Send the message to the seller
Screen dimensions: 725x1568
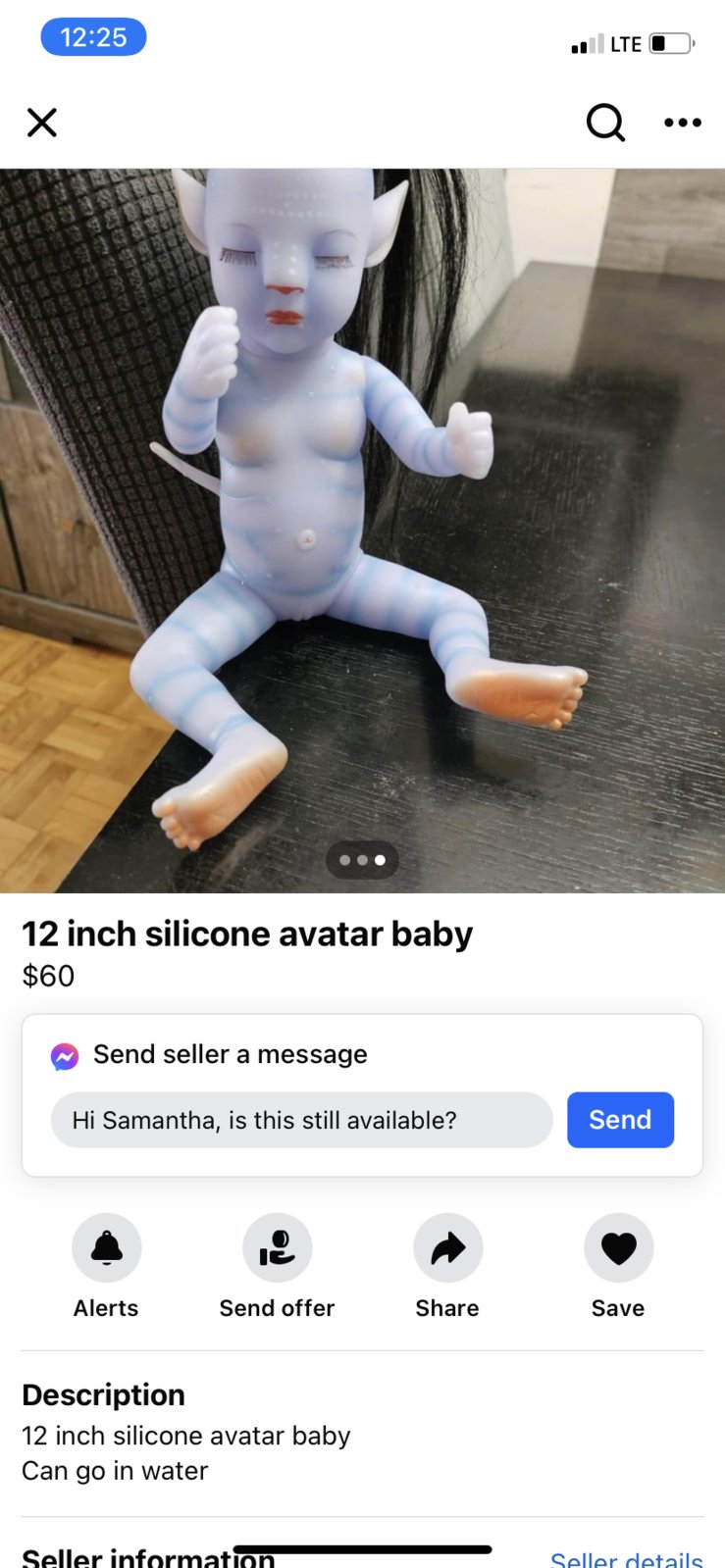620,1120
